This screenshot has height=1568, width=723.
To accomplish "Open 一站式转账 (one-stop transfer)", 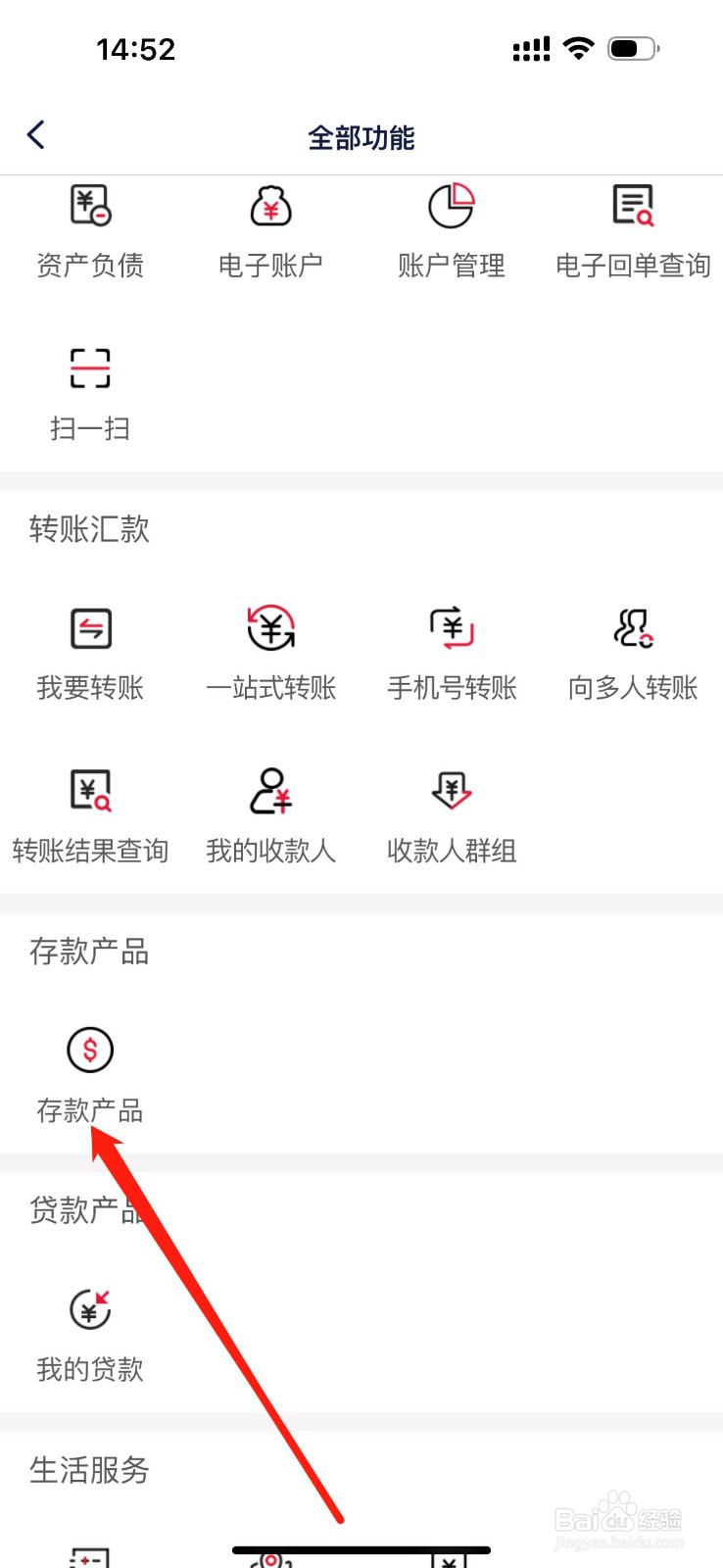I will (270, 655).
